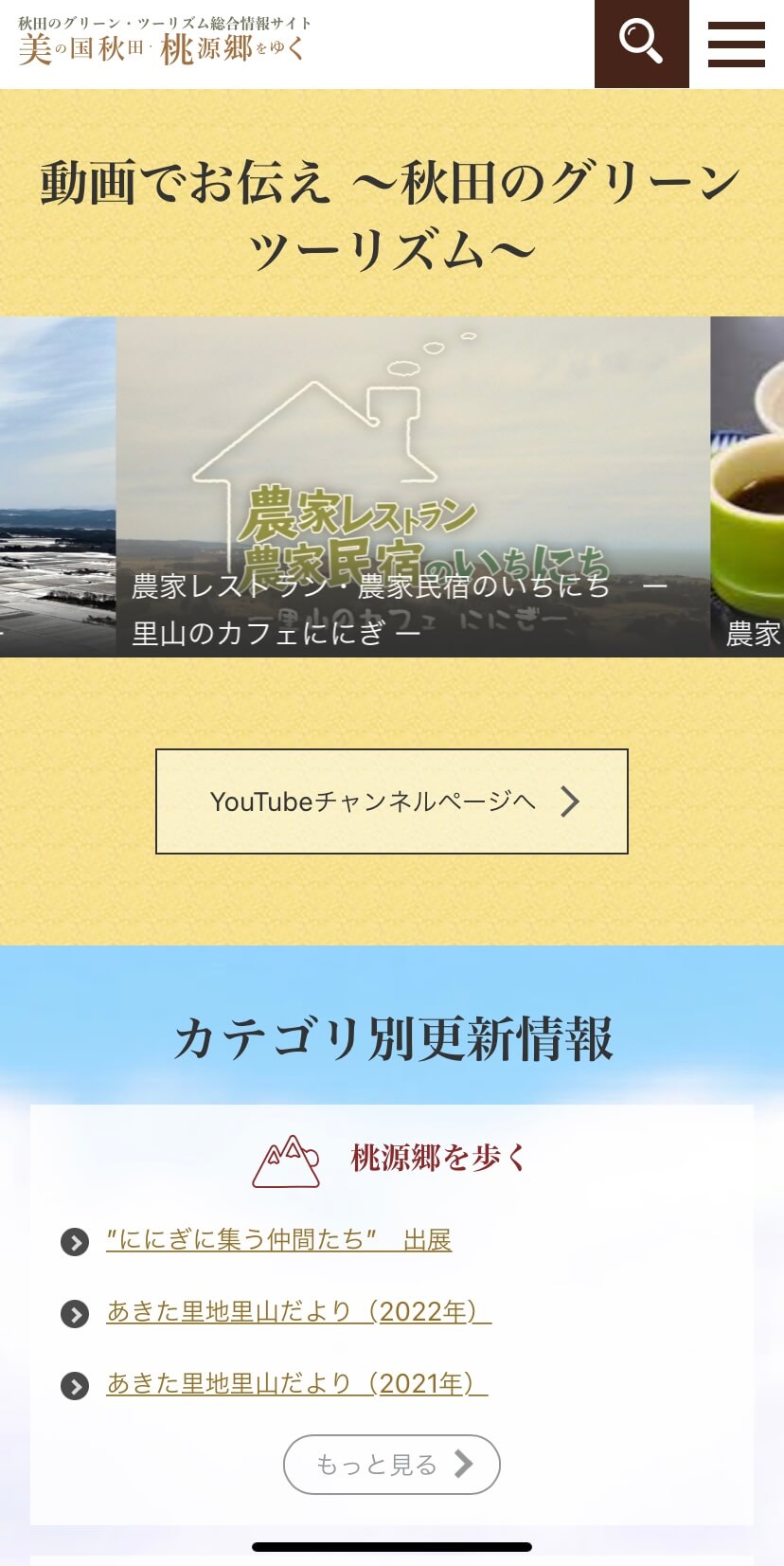Open the 農家レストラン・農家民宿のいちにち video

(x=413, y=487)
